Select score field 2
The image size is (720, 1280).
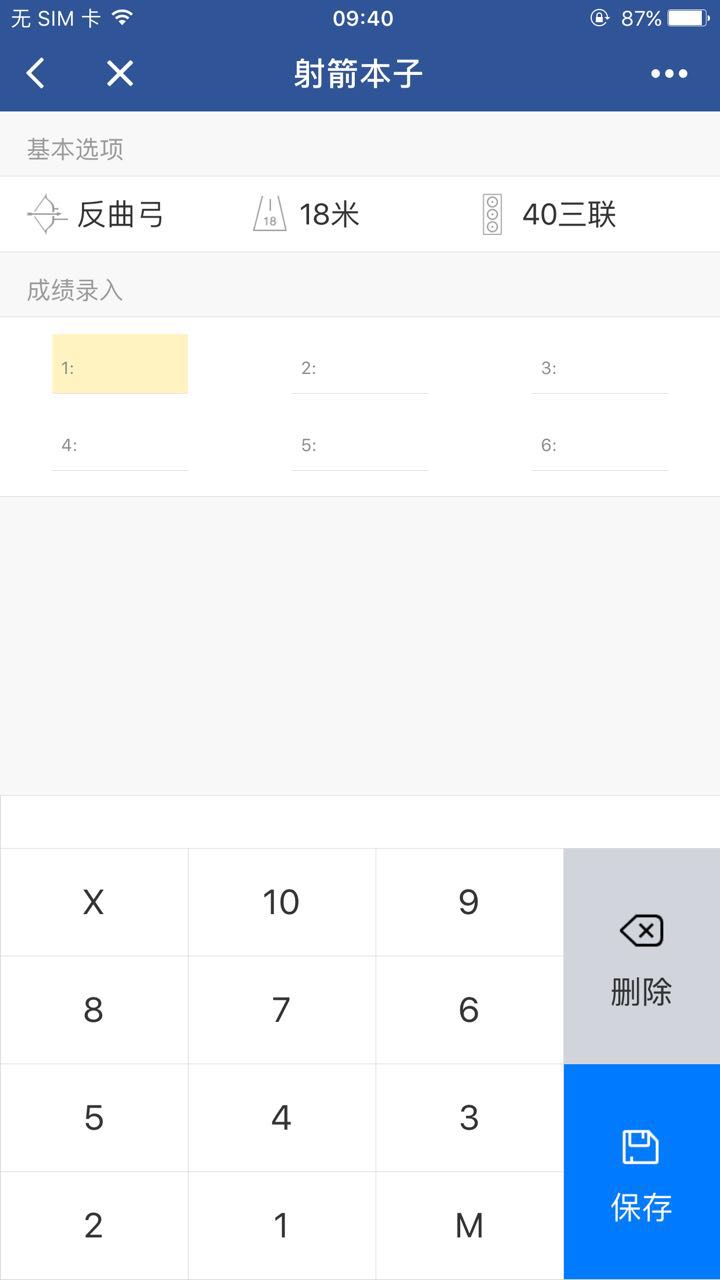pos(360,367)
